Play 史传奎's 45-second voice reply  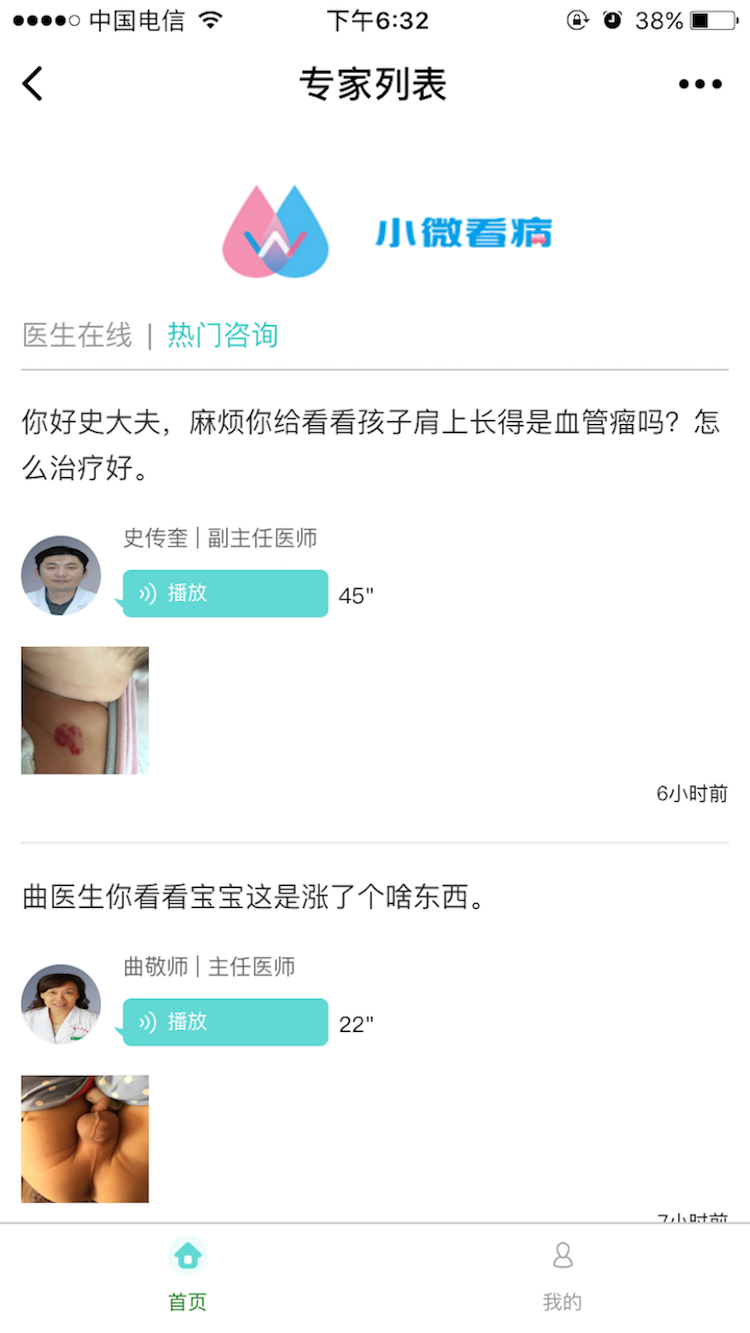pyautogui.click(x=226, y=593)
